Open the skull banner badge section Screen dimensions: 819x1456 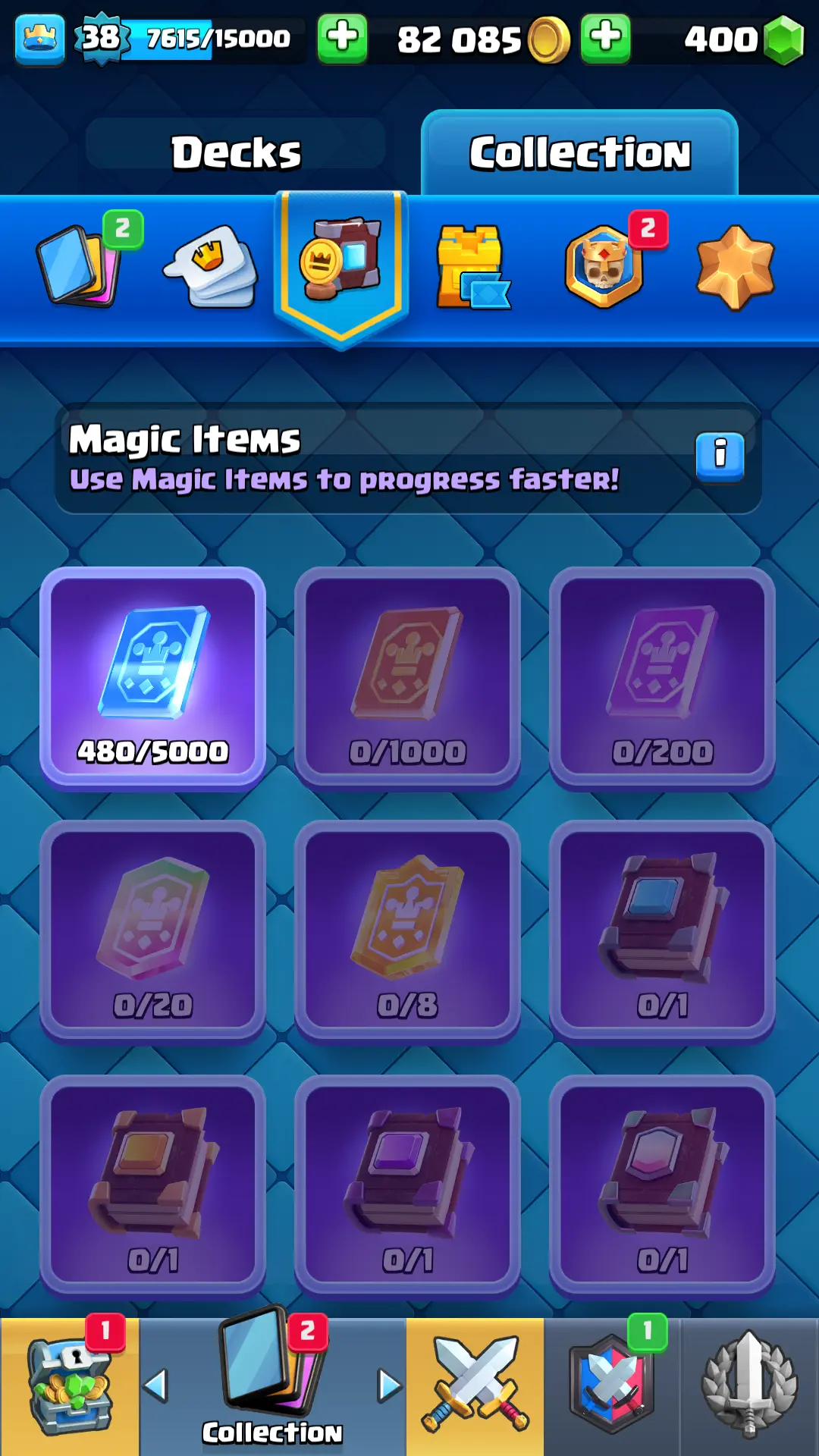tap(604, 267)
